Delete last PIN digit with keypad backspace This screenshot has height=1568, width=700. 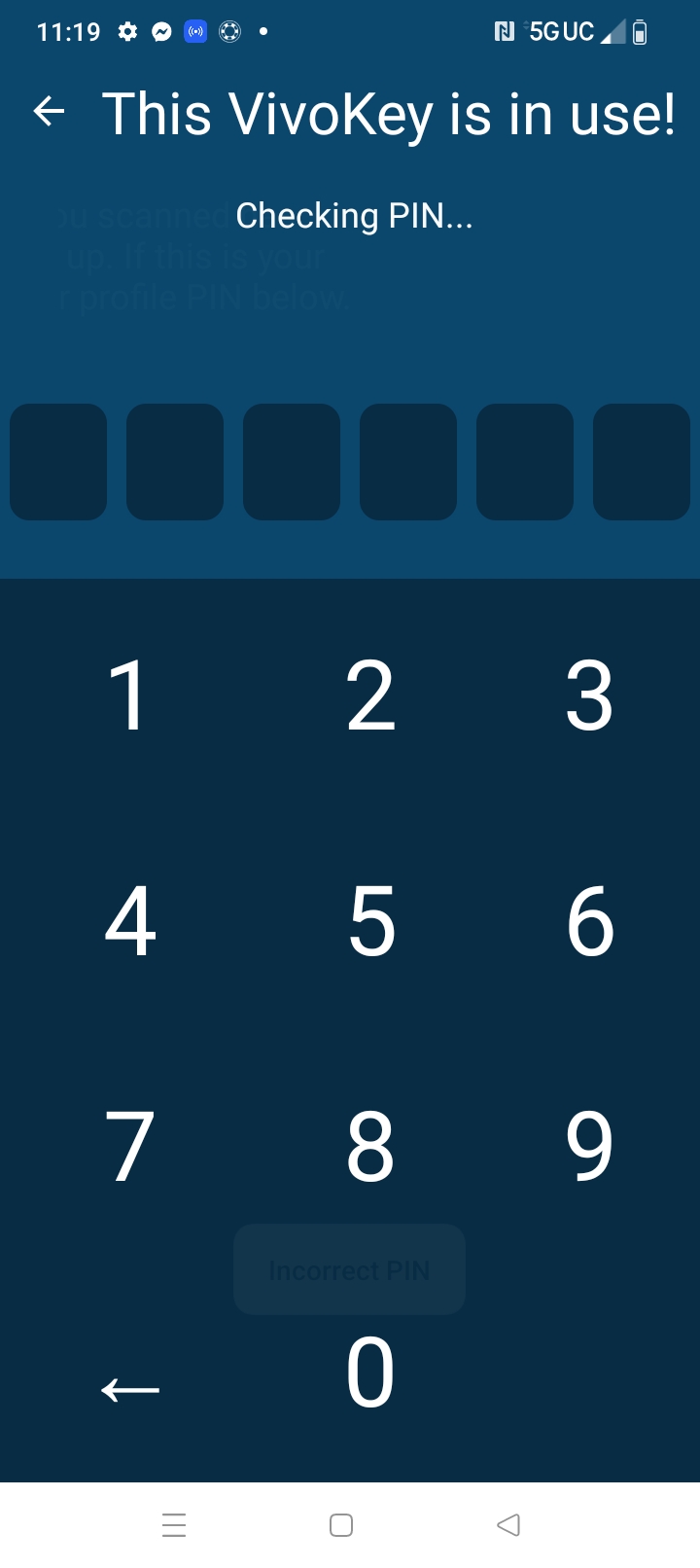130,1389
